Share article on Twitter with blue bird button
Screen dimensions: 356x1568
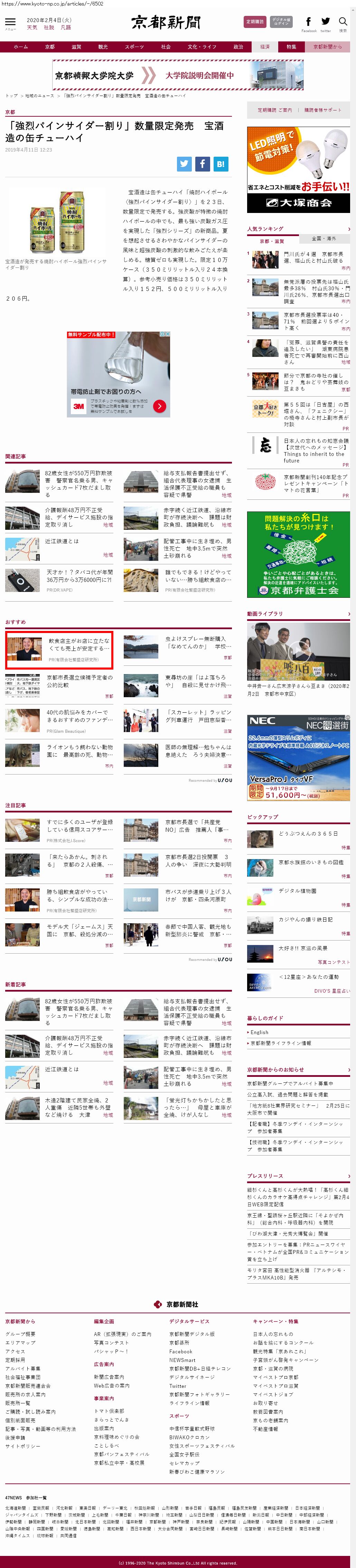click(x=184, y=164)
